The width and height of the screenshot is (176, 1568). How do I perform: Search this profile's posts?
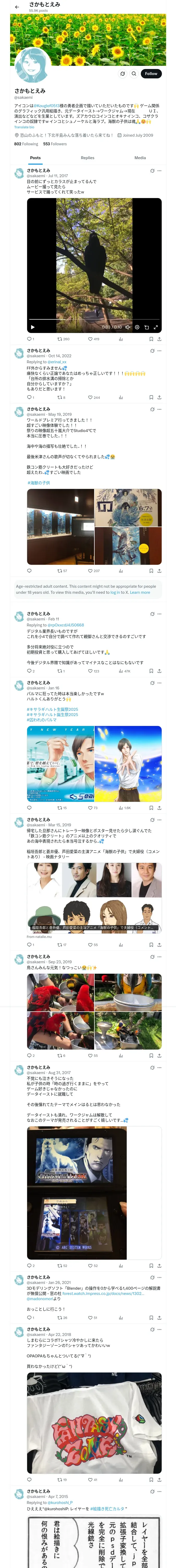(134, 74)
